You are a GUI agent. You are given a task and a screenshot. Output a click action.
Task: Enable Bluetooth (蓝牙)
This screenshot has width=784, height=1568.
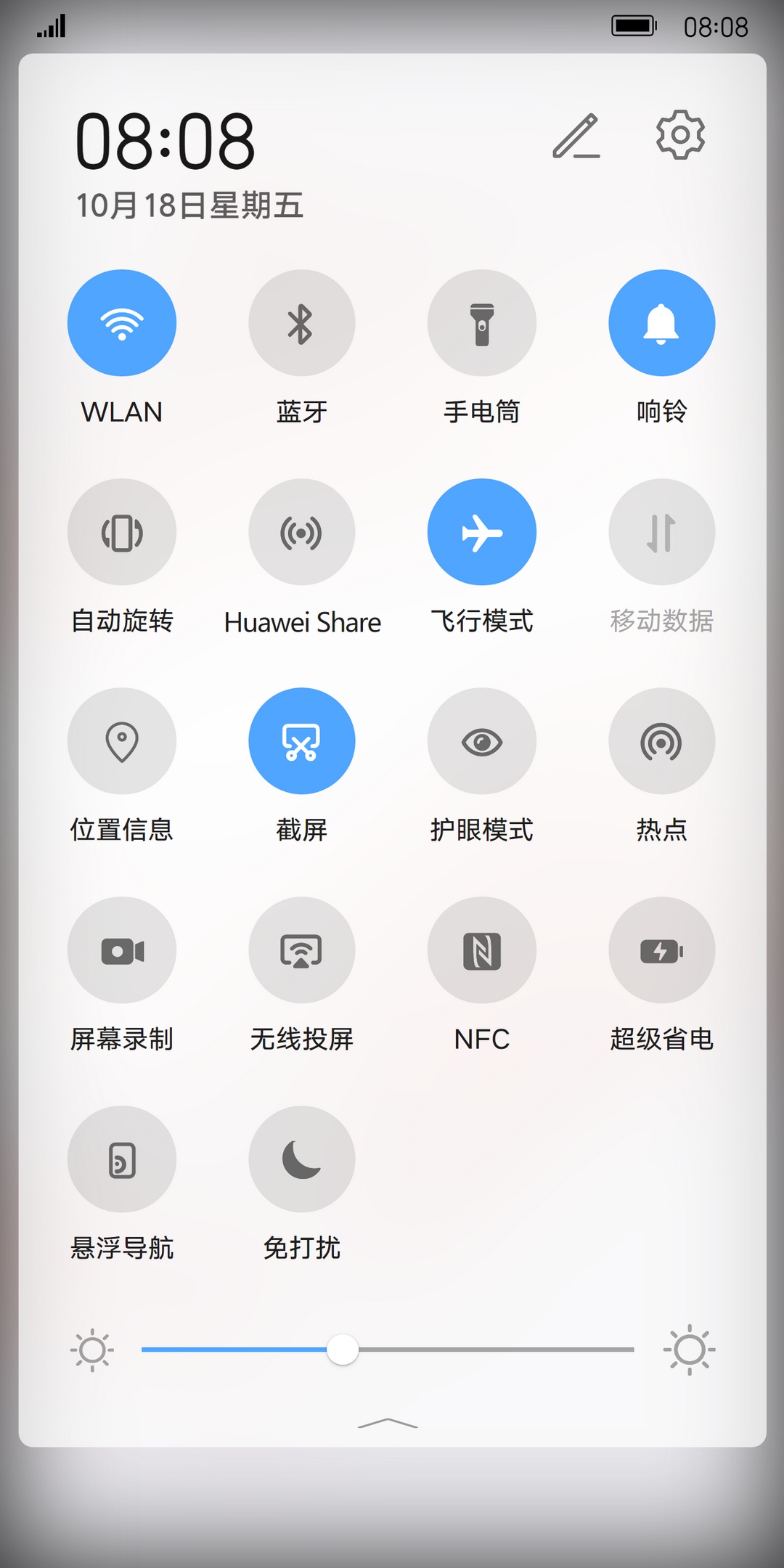(301, 323)
